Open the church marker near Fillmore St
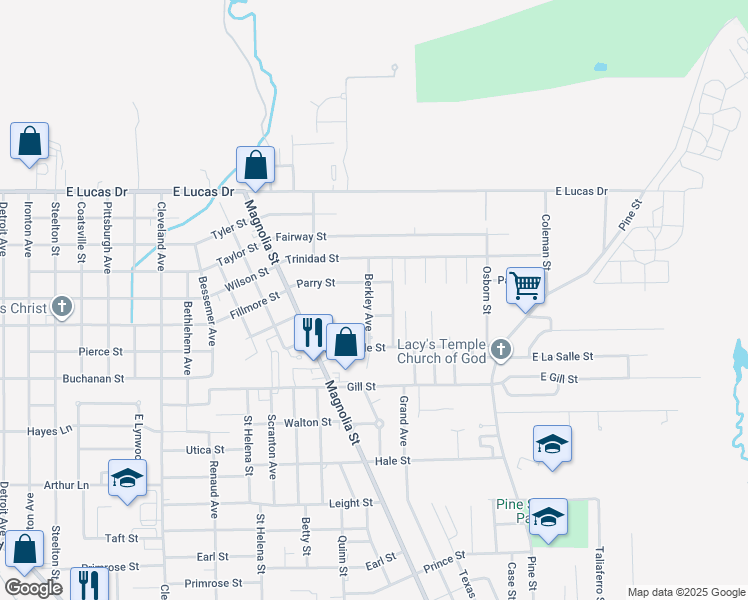This screenshot has width=748, height=600. [x=62, y=307]
